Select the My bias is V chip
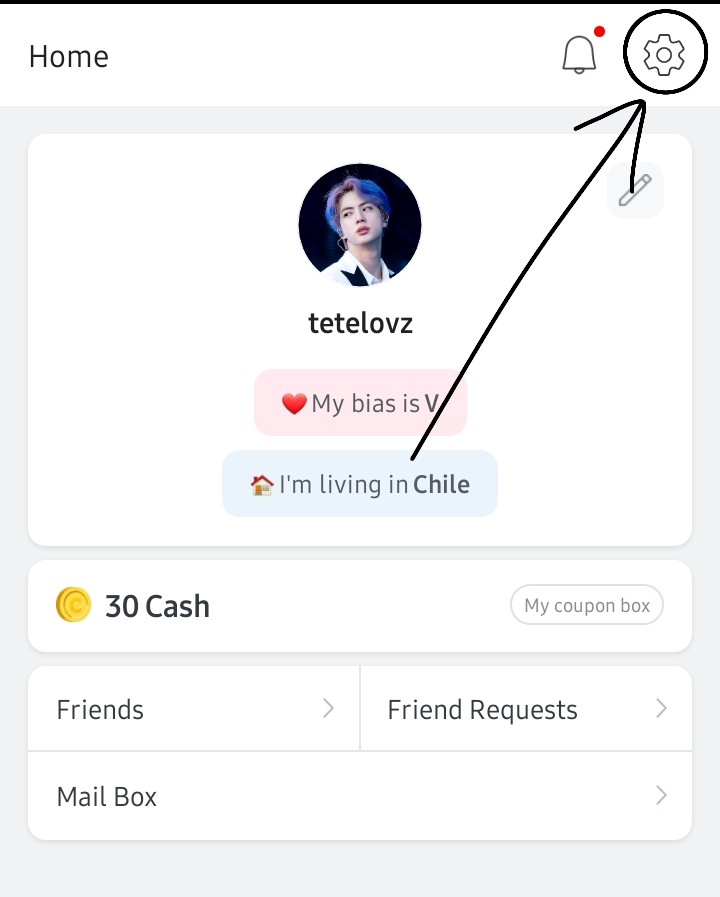The width and height of the screenshot is (720, 897). (x=360, y=403)
